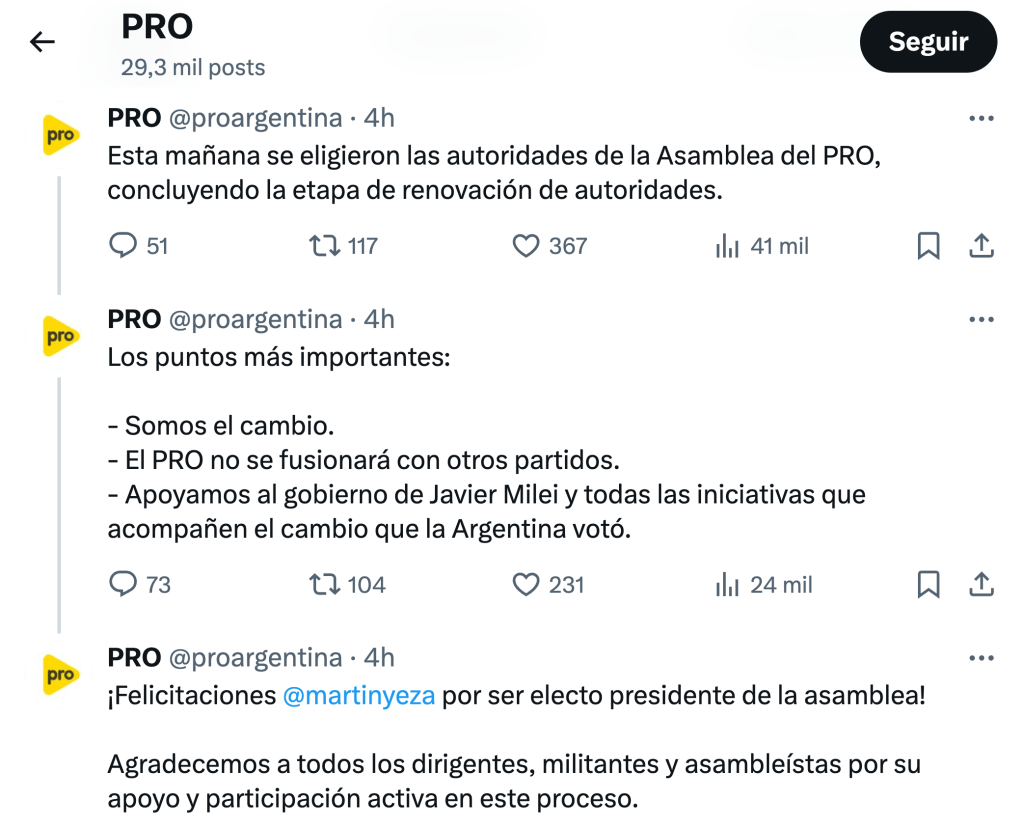Reply to the post about Asamblea authorities
Image resolution: width=1023 pixels, height=827 pixels.
point(122,245)
